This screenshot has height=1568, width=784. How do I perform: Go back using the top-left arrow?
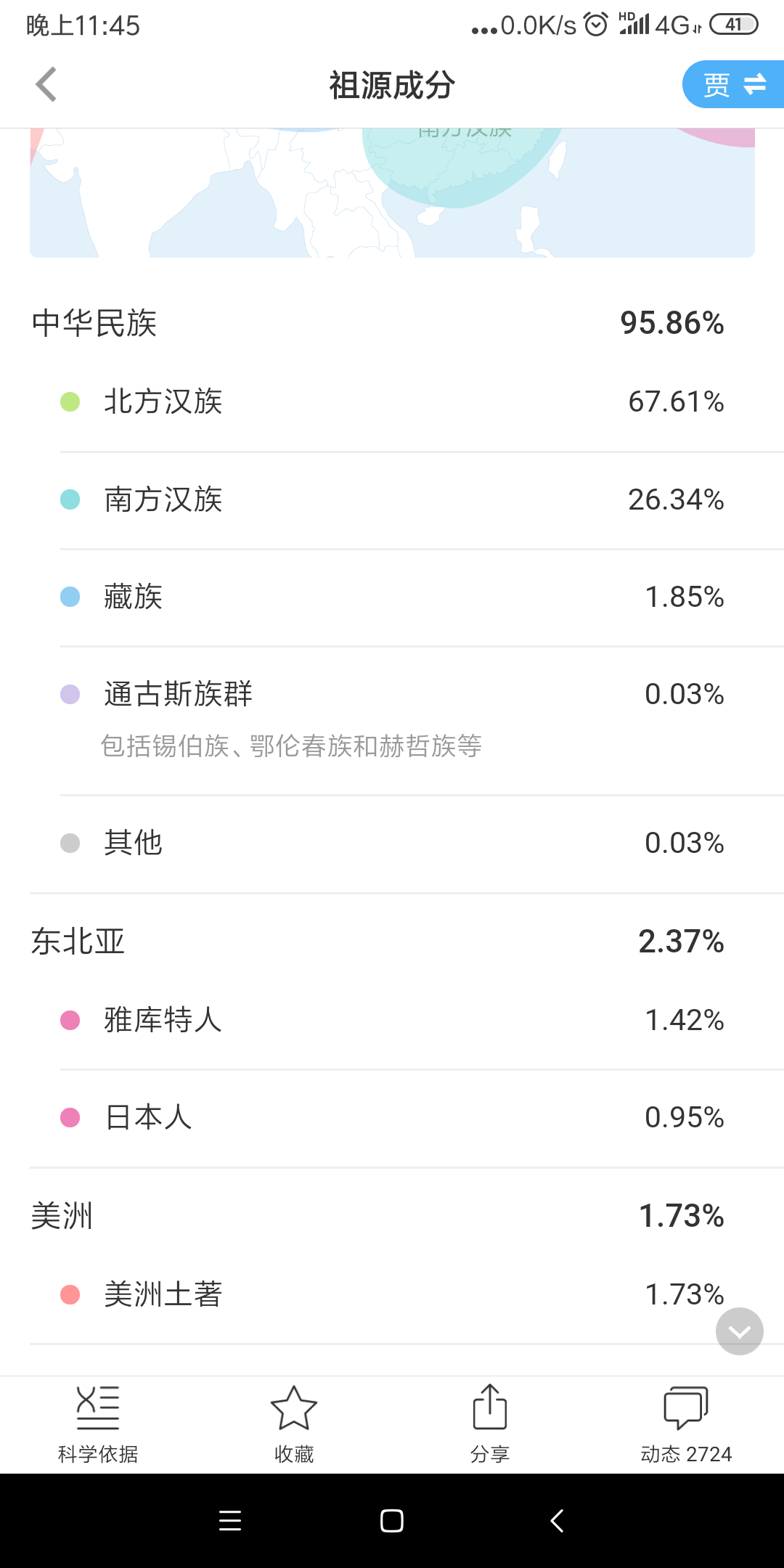tap(46, 84)
